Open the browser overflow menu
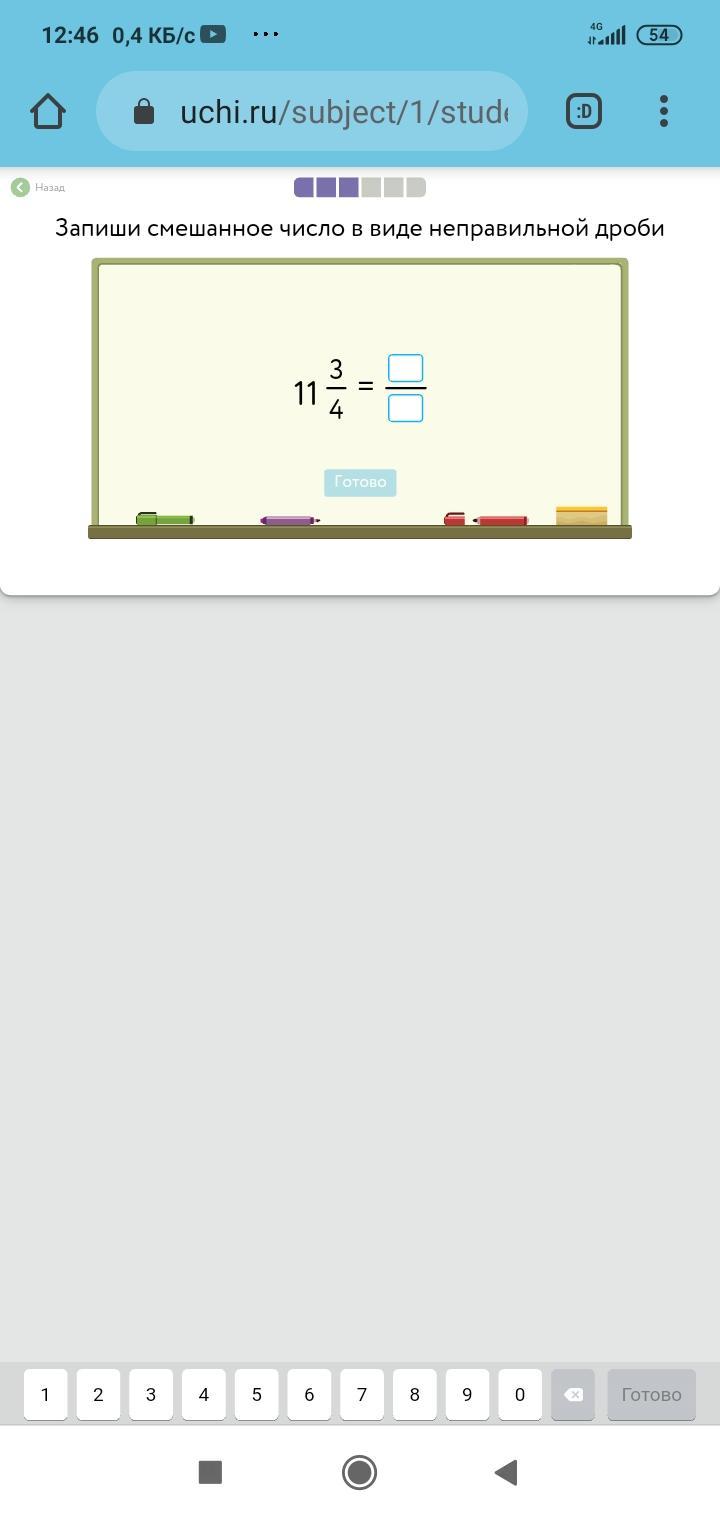 pos(664,111)
